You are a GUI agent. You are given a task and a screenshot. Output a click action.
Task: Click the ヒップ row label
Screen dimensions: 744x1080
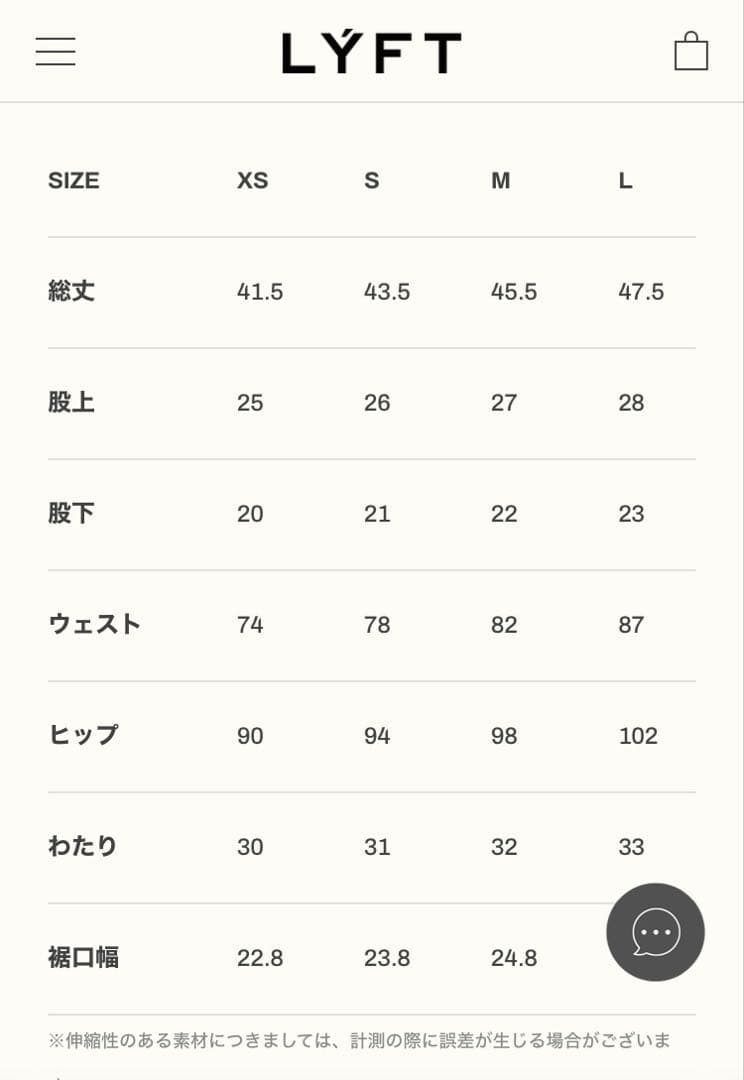tap(82, 735)
